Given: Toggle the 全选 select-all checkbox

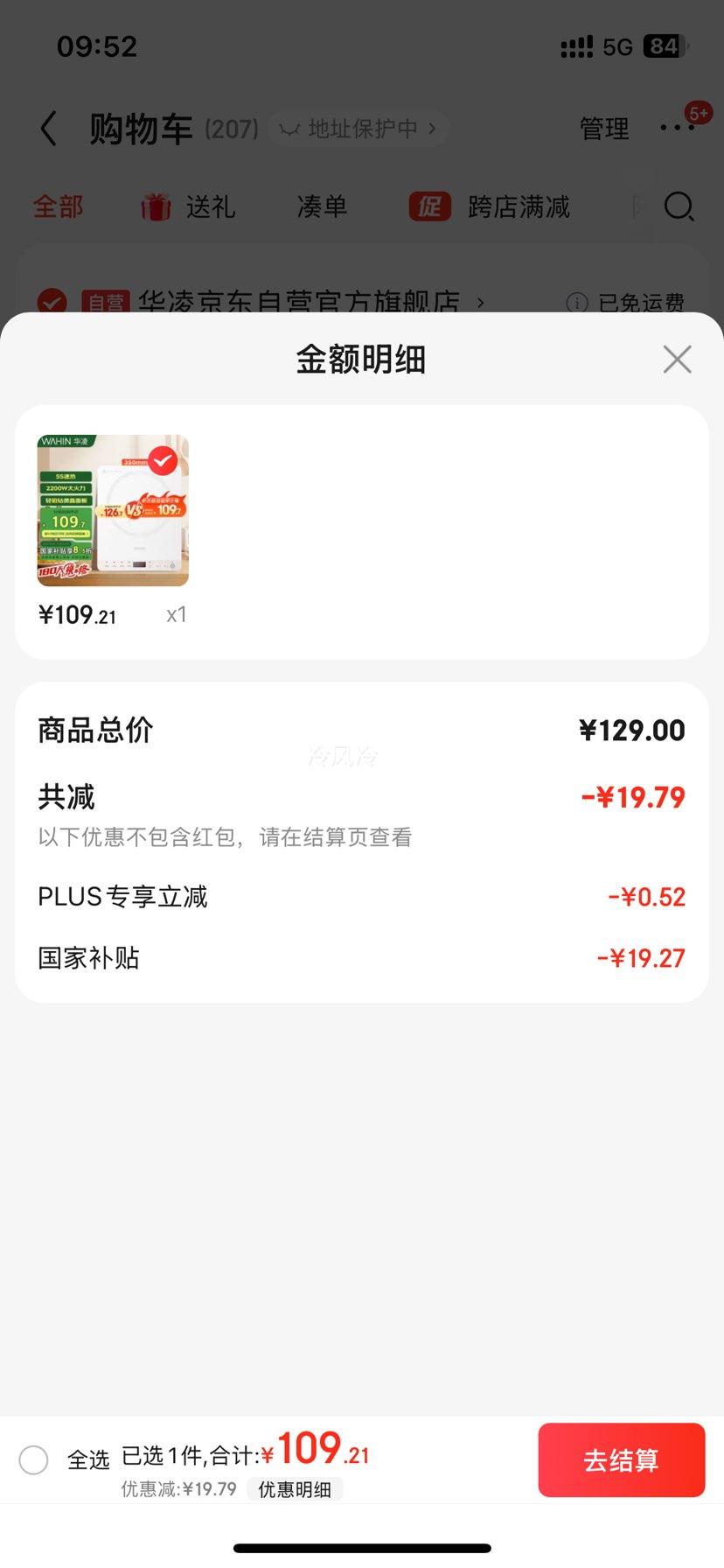Looking at the screenshot, I should (33, 1459).
